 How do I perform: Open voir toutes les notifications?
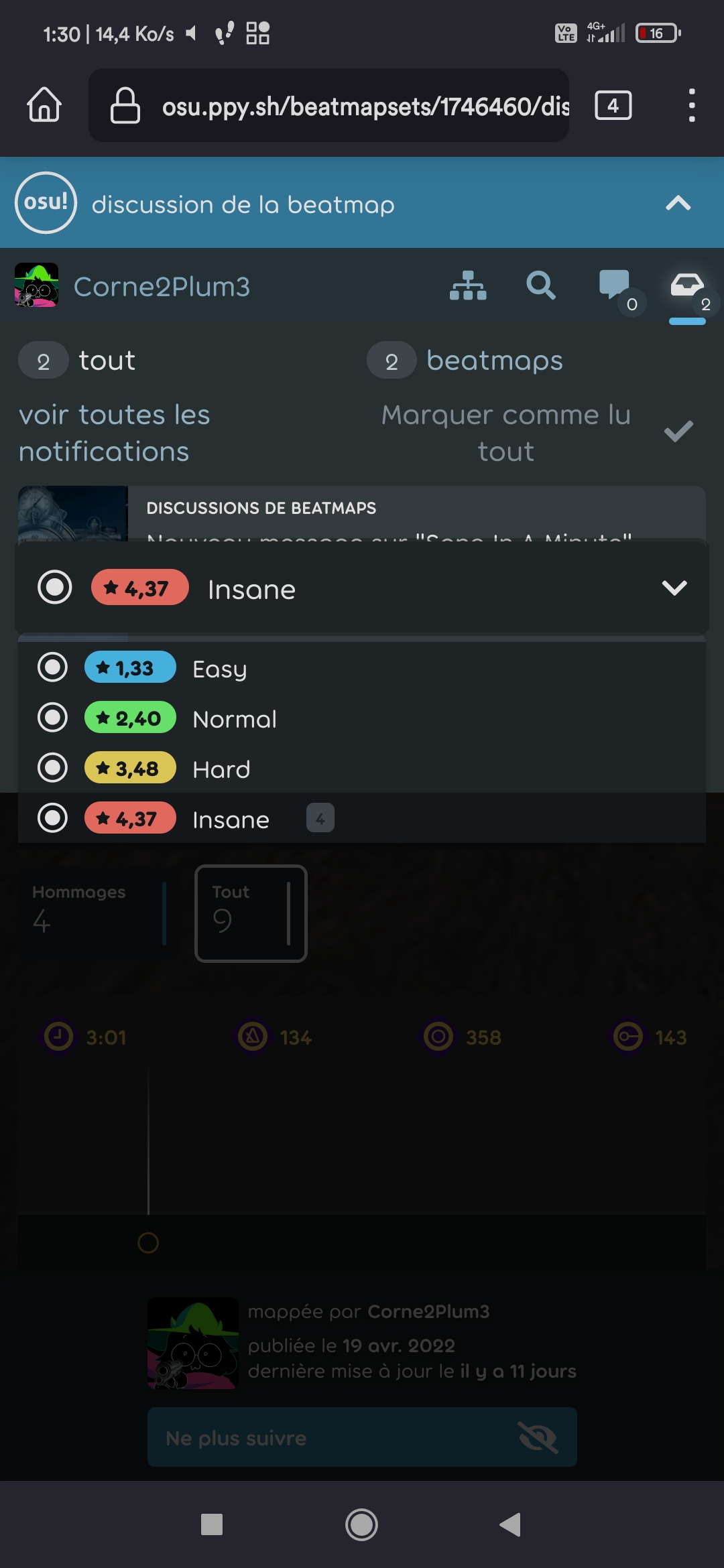[114, 432]
